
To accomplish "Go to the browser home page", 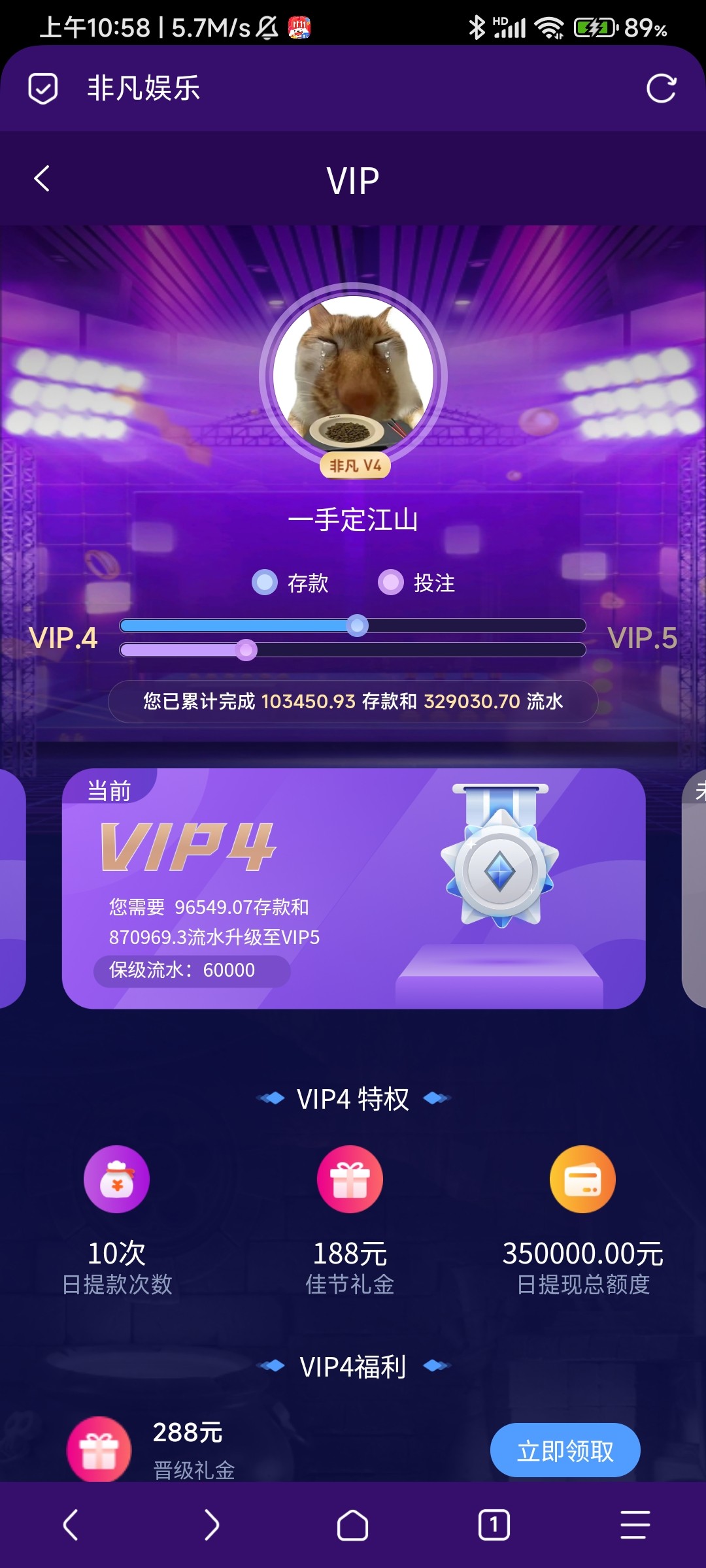I will tap(353, 1526).
